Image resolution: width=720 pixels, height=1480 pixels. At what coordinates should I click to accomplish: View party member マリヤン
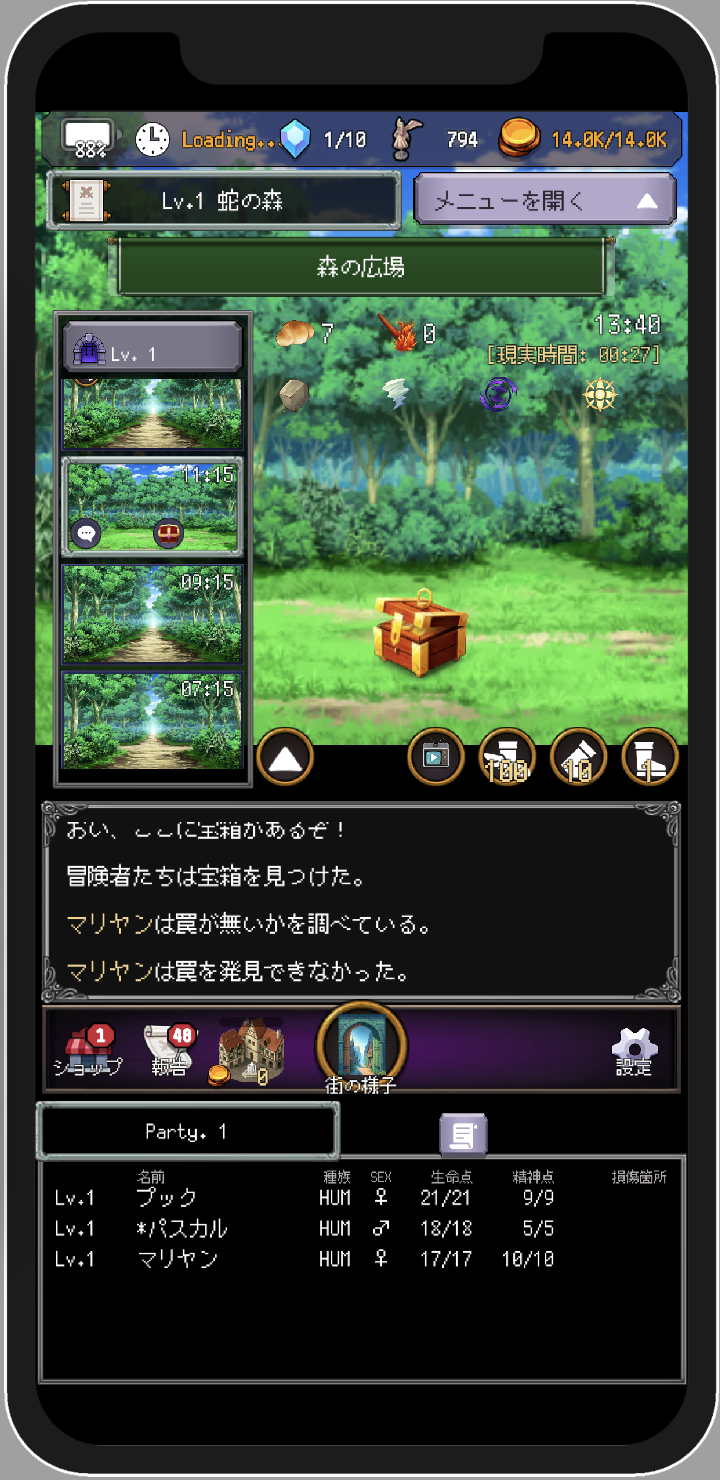click(177, 1259)
